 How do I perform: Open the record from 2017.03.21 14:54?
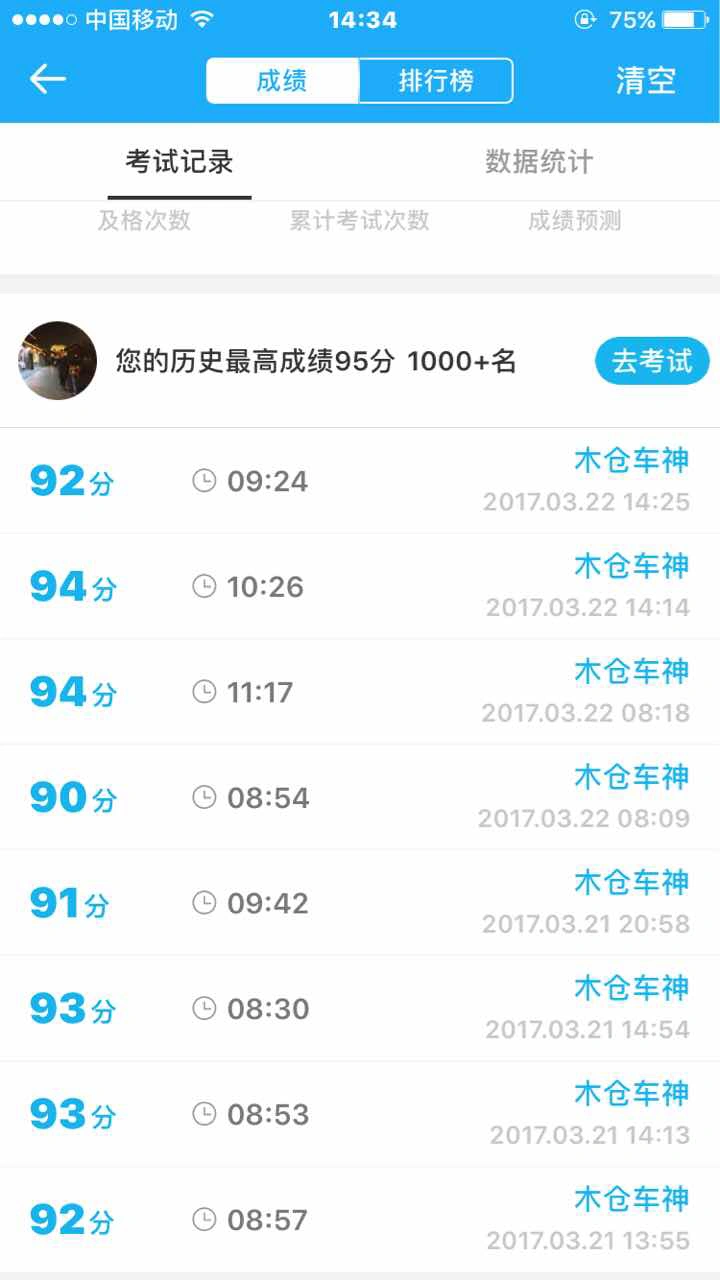pyautogui.click(x=360, y=1009)
